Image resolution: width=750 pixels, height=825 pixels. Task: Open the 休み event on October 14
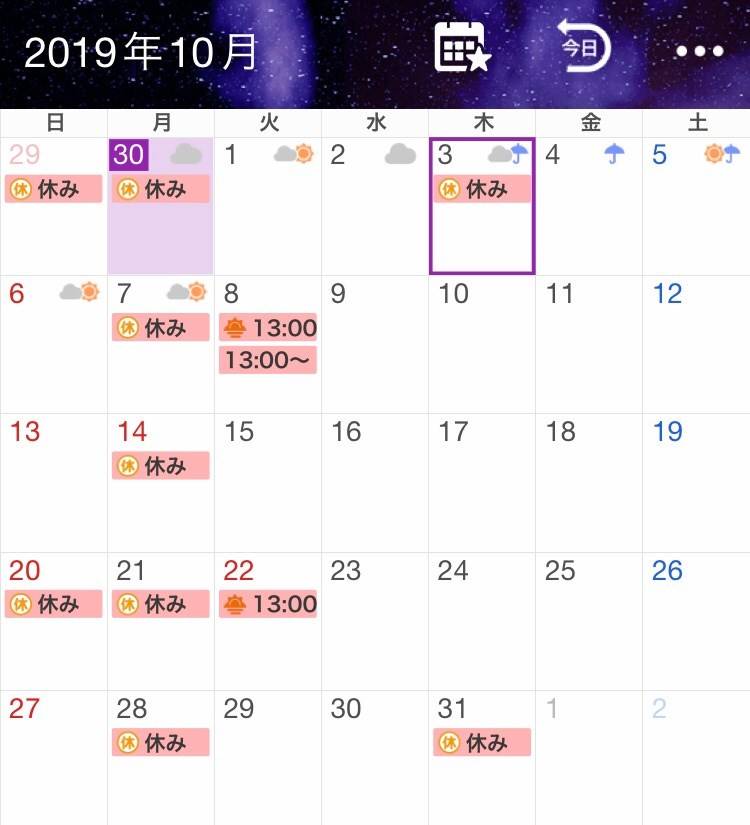coord(160,465)
